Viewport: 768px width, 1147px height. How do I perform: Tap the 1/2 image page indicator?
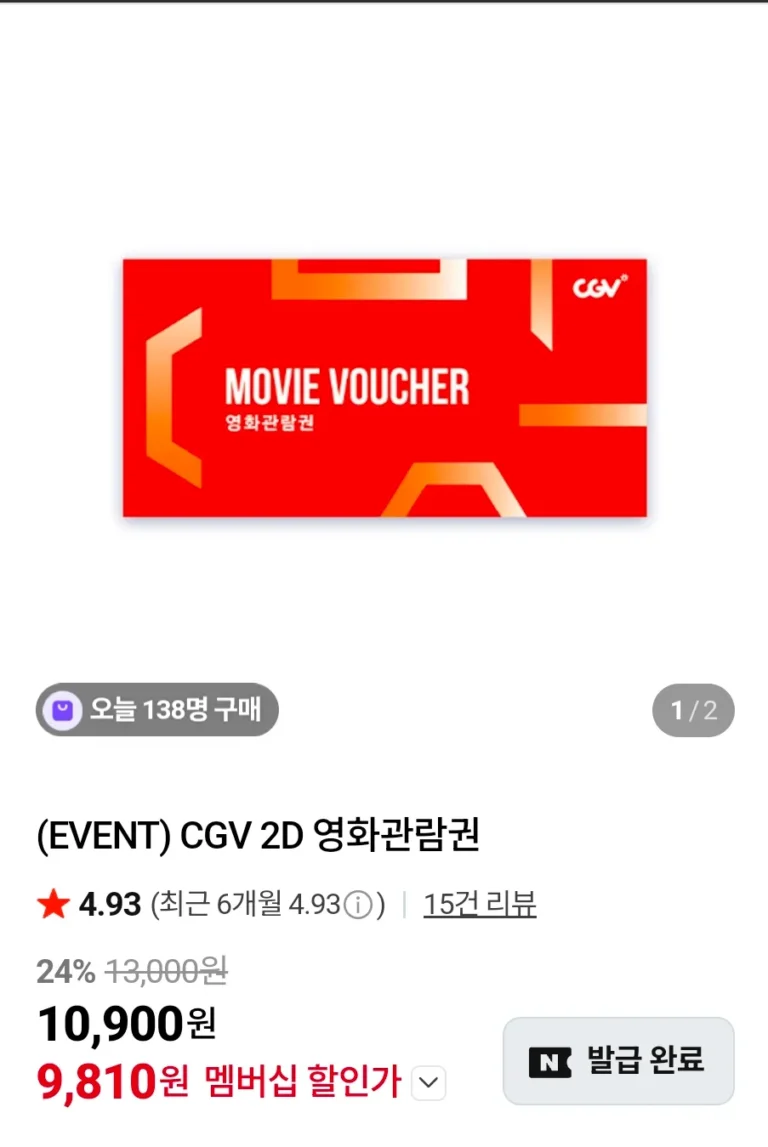tap(693, 710)
